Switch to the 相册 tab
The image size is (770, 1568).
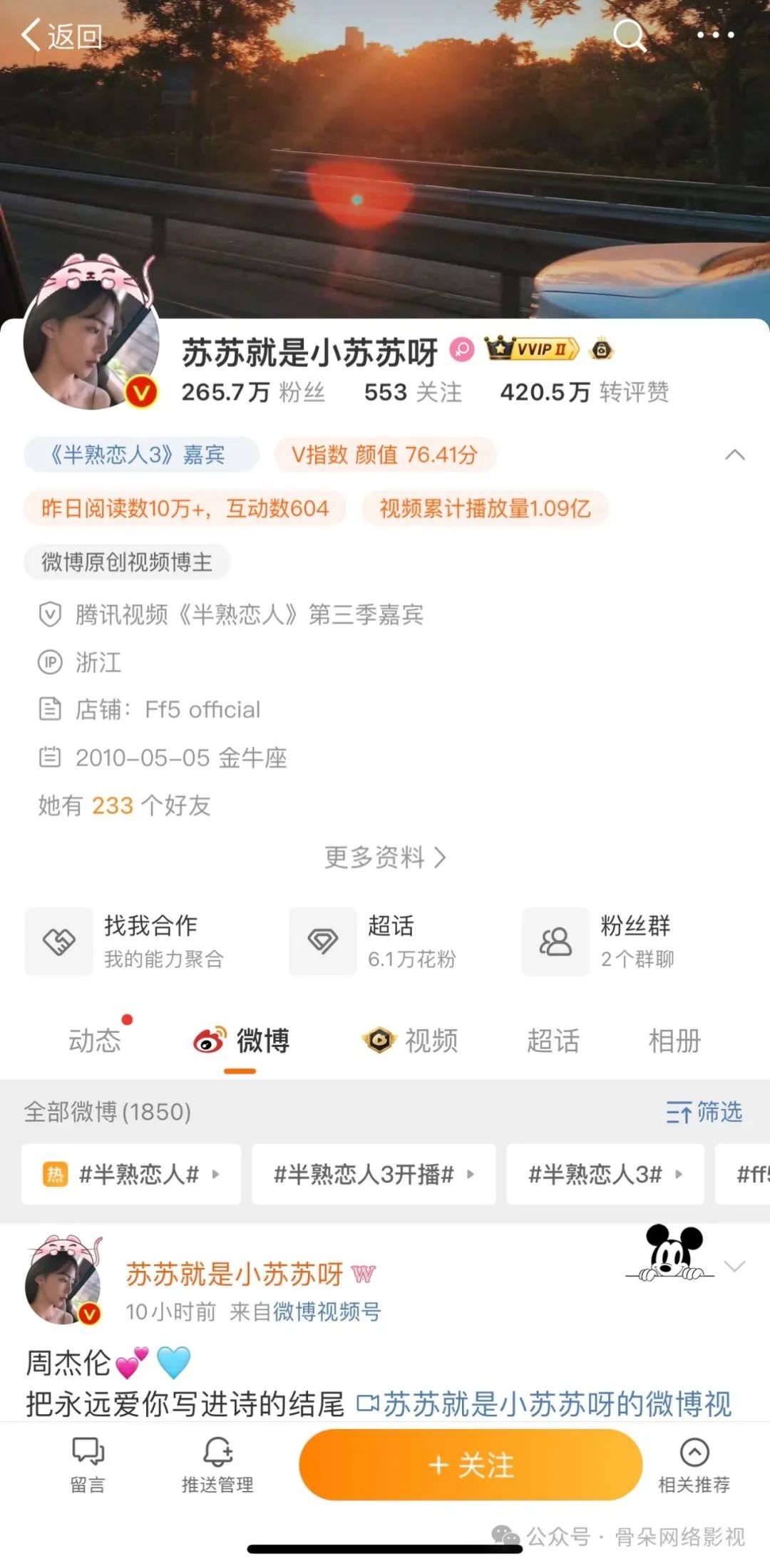pos(674,1041)
